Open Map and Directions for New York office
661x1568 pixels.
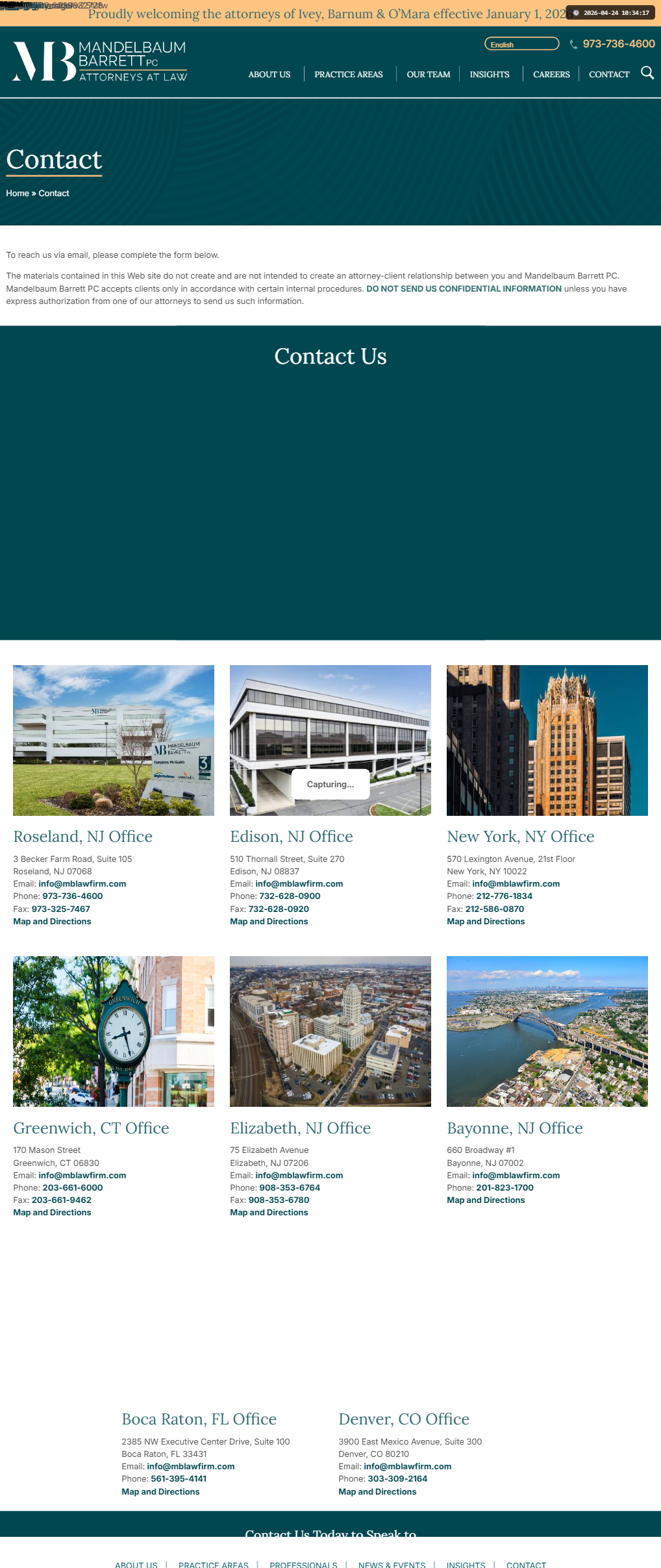click(486, 922)
